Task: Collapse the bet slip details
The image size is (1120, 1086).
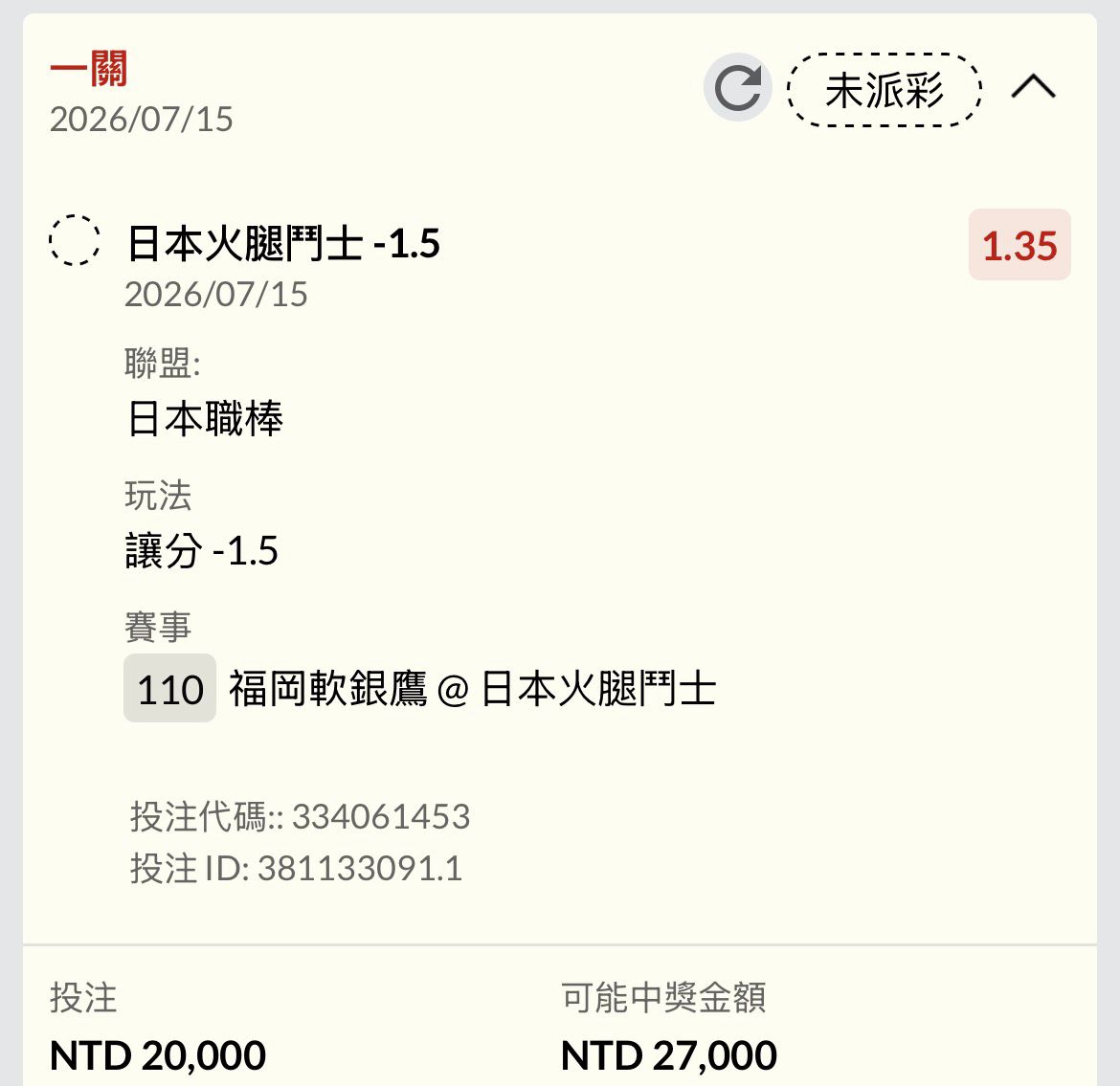Action: [1033, 88]
